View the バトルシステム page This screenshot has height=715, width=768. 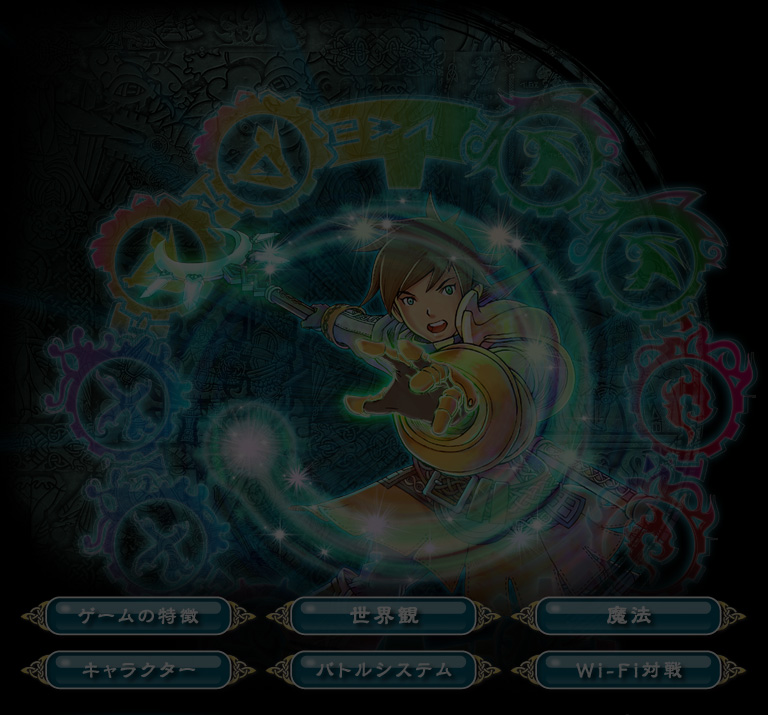(383, 670)
